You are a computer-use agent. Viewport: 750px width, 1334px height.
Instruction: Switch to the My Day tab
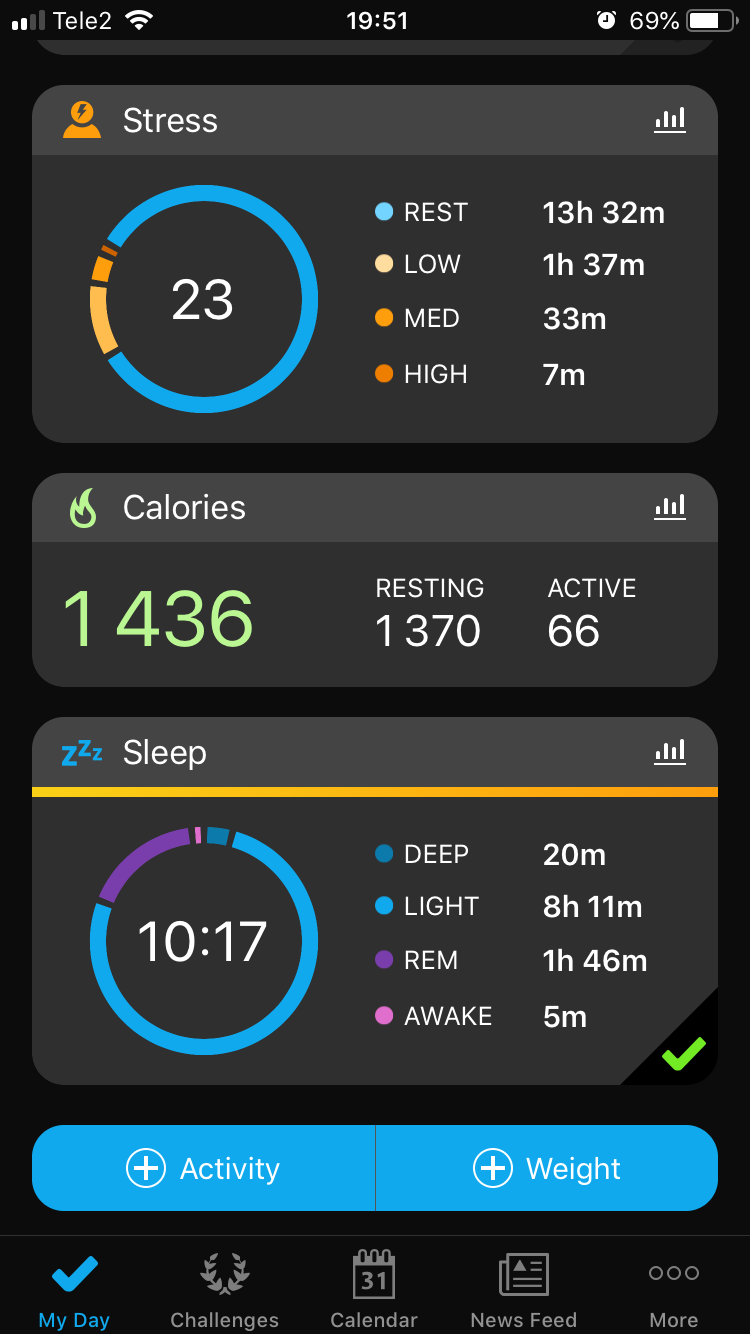point(74,1290)
